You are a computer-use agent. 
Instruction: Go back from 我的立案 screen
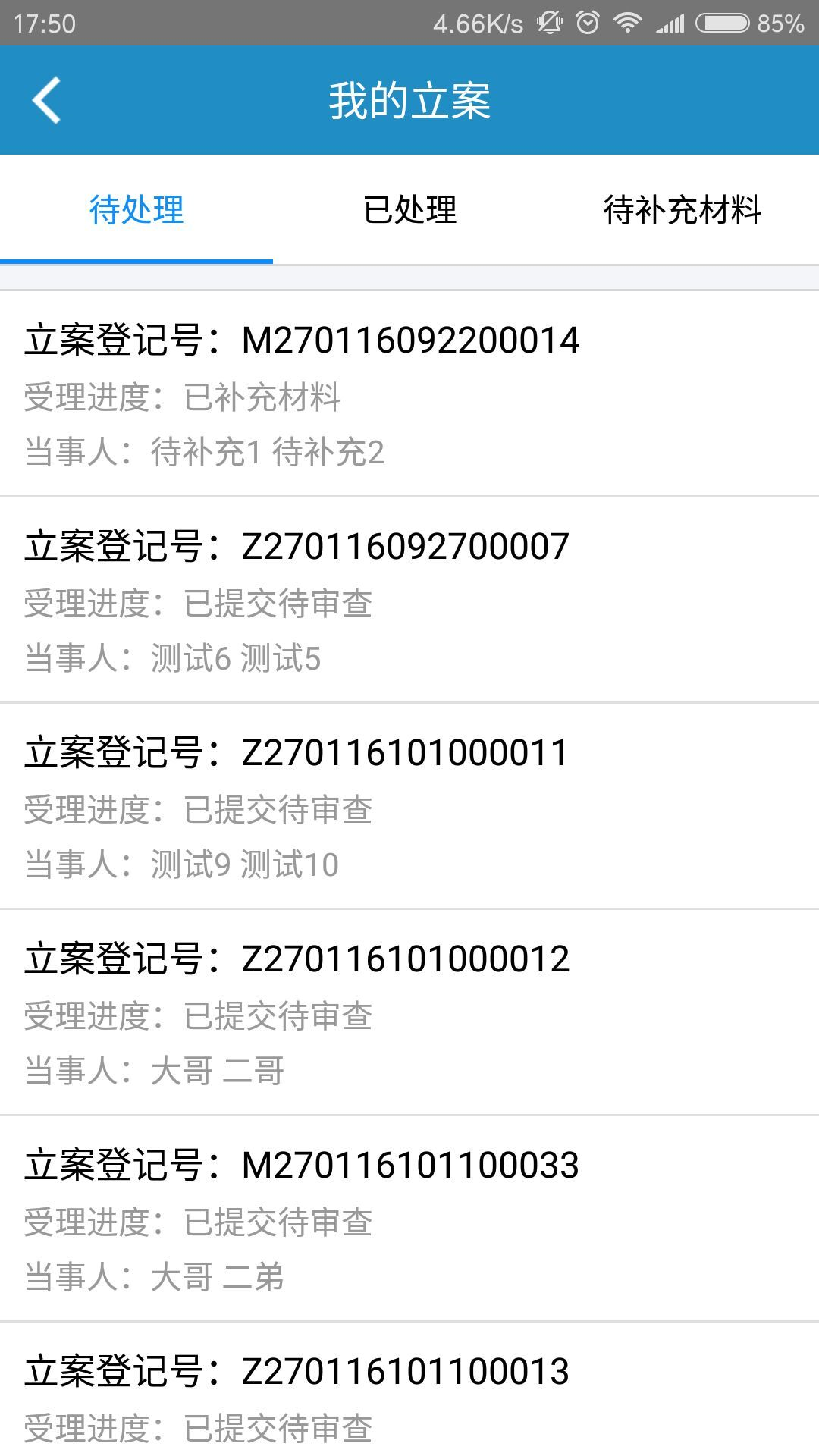pos(47,100)
